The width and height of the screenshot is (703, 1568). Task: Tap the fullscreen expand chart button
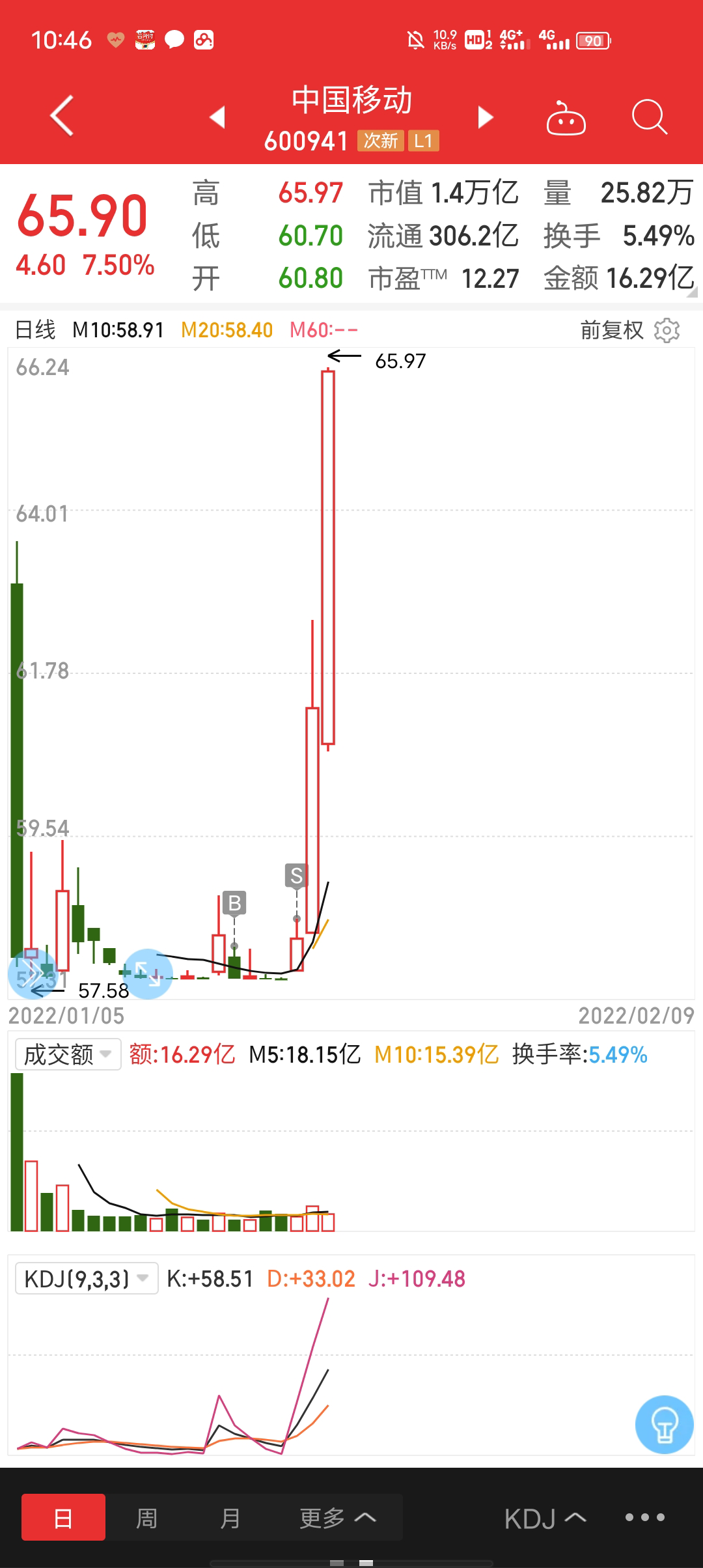point(148,974)
